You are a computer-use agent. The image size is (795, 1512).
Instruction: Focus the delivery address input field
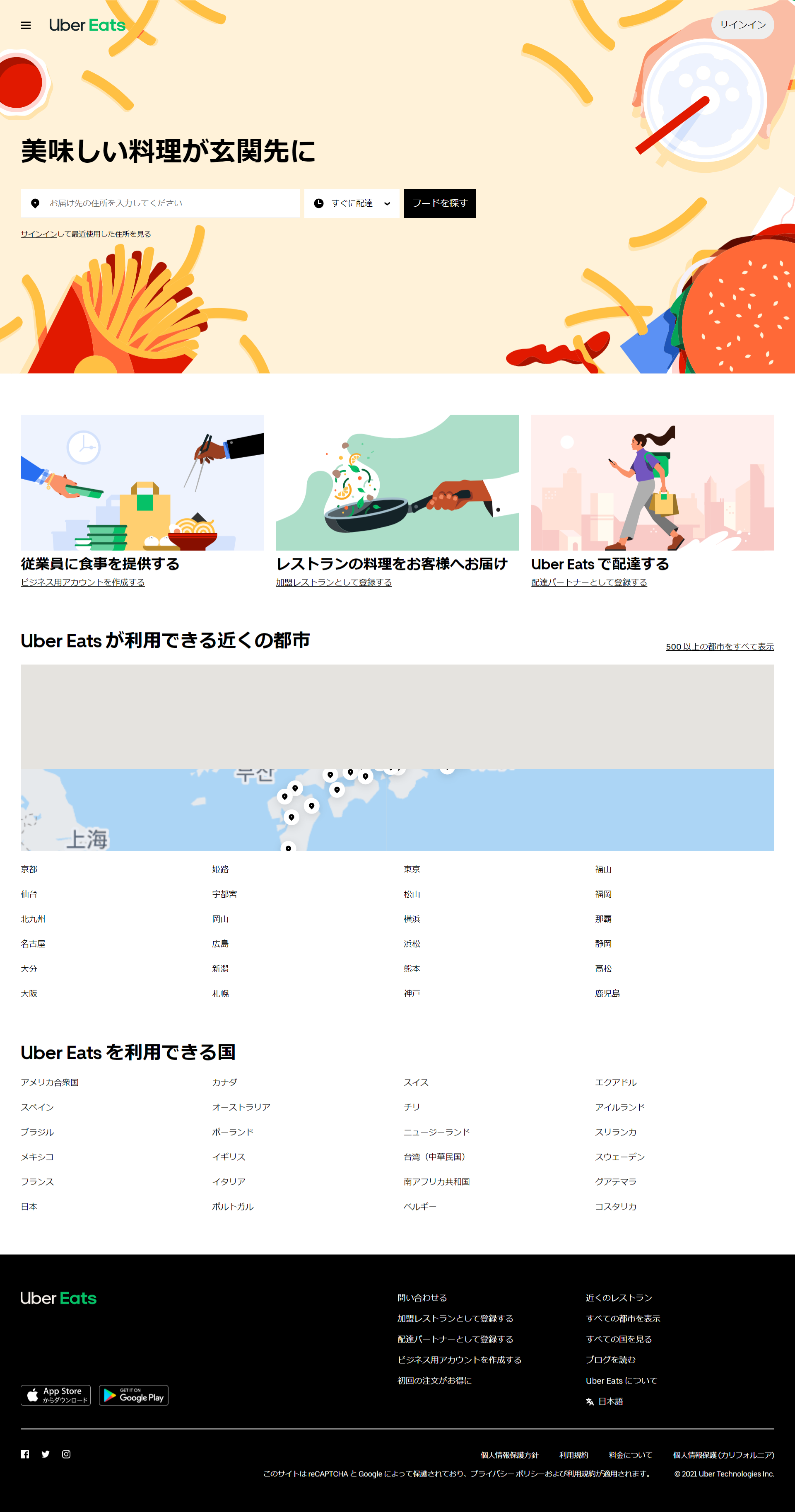pos(160,203)
